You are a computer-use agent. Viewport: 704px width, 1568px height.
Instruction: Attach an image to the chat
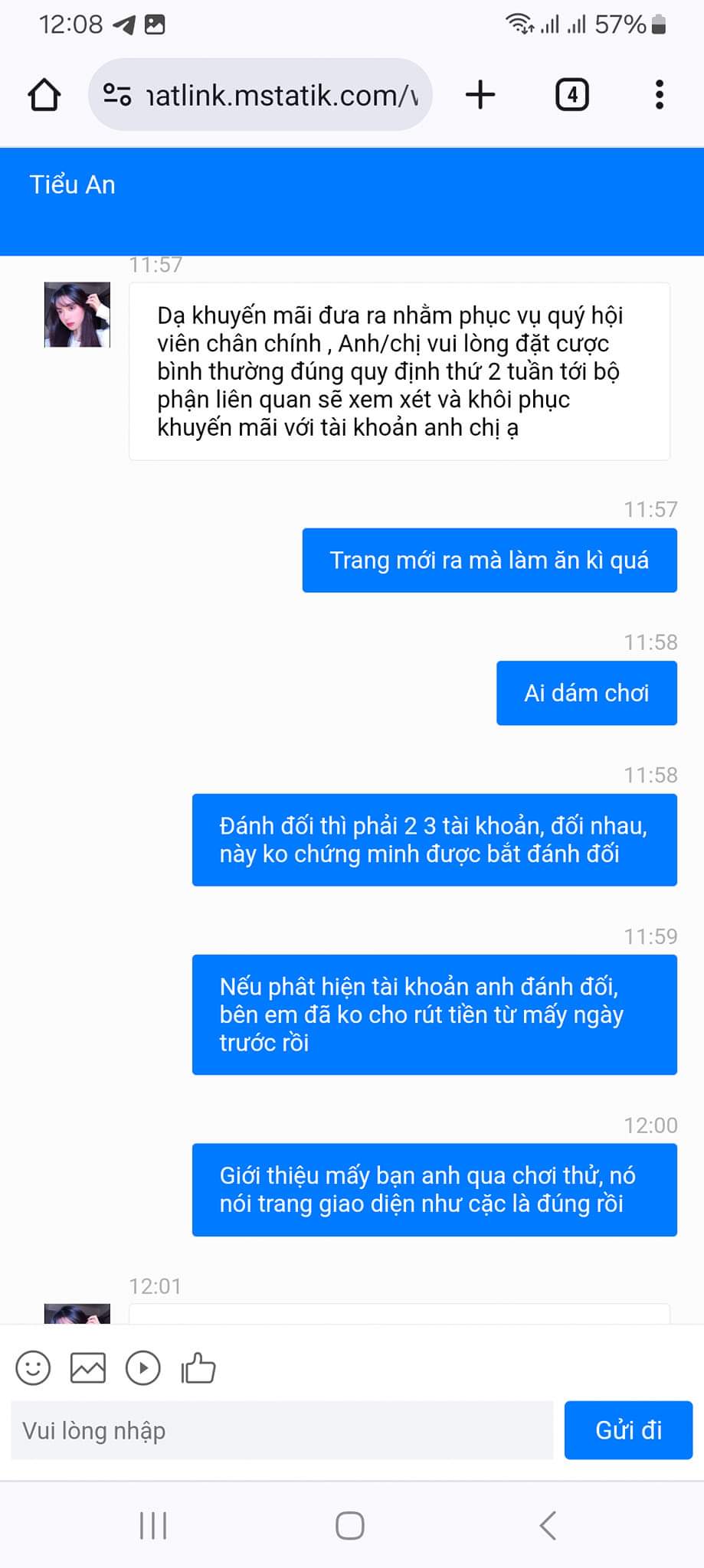(x=88, y=1368)
